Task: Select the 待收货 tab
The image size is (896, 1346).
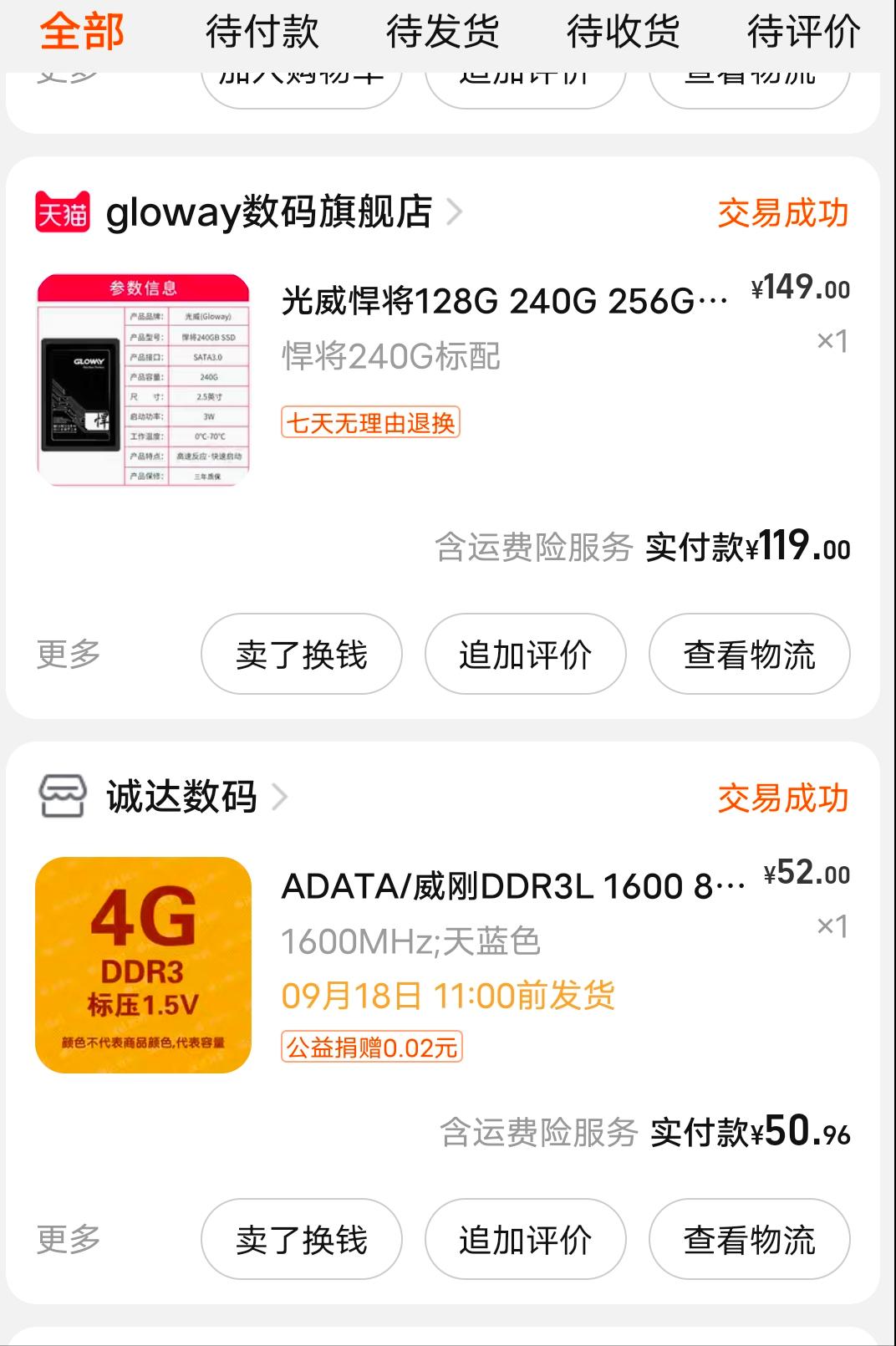Action: coord(623,32)
